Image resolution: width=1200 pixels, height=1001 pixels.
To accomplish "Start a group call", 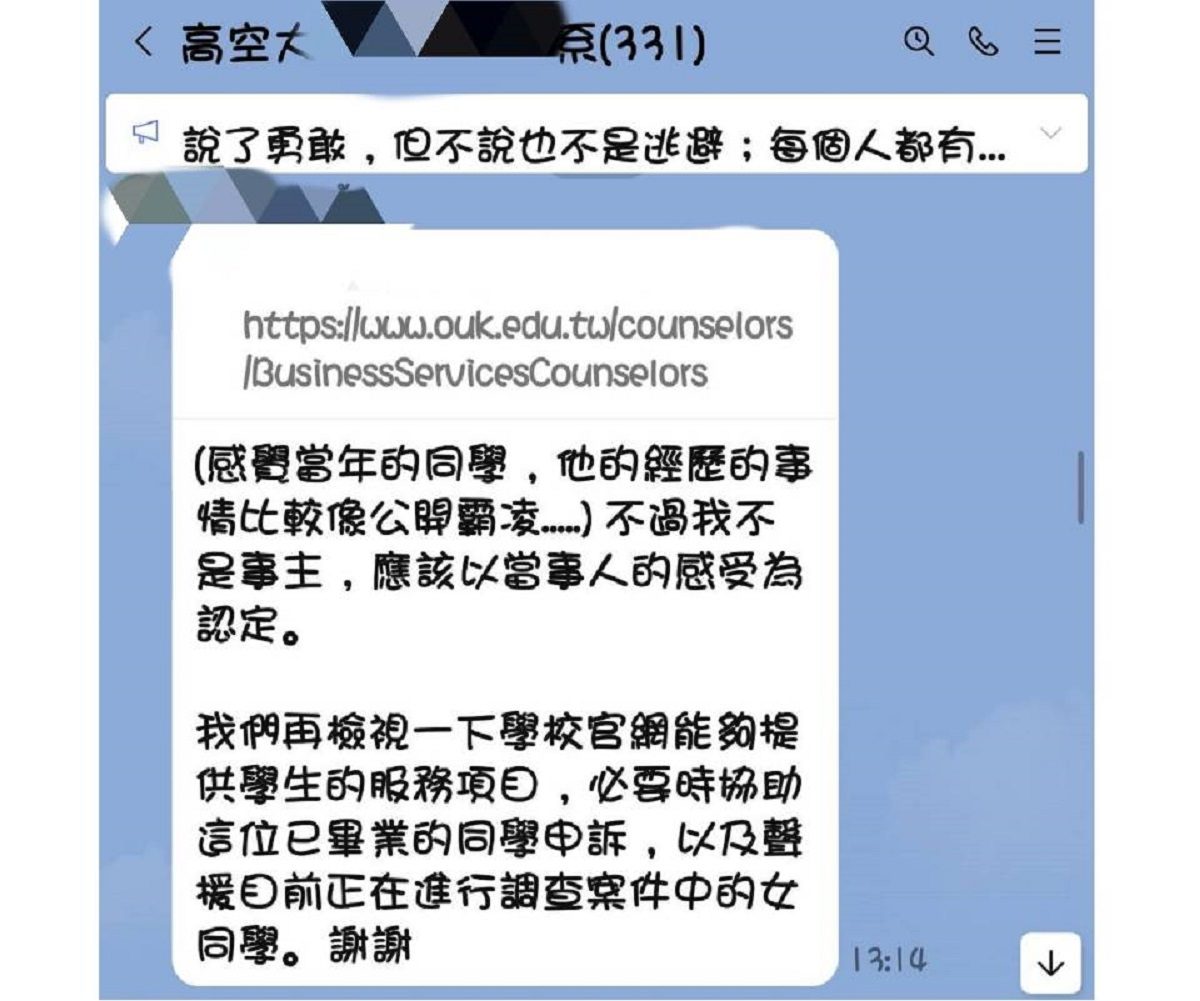I will coord(983,42).
